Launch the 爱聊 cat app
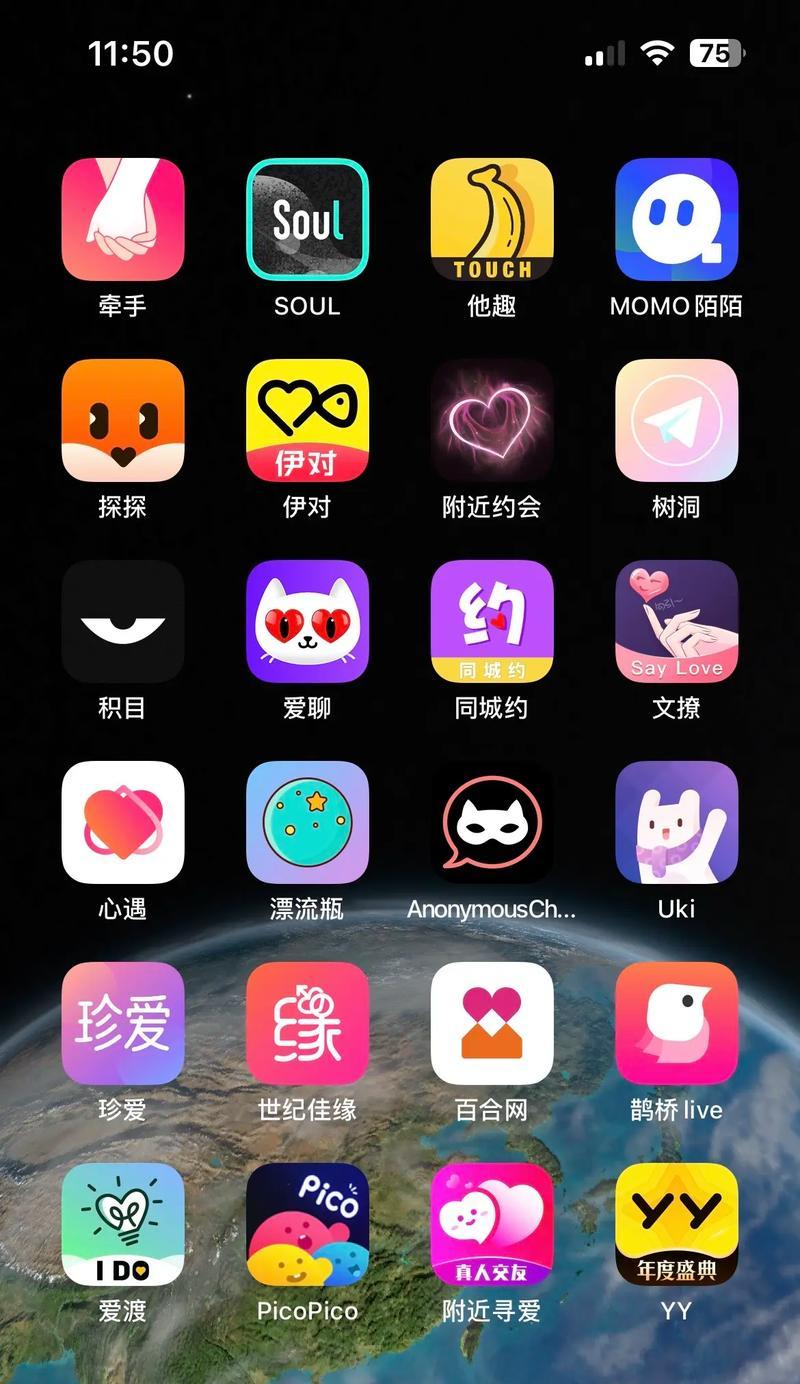Screen dimensions: 800x1384 click(x=307, y=621)
